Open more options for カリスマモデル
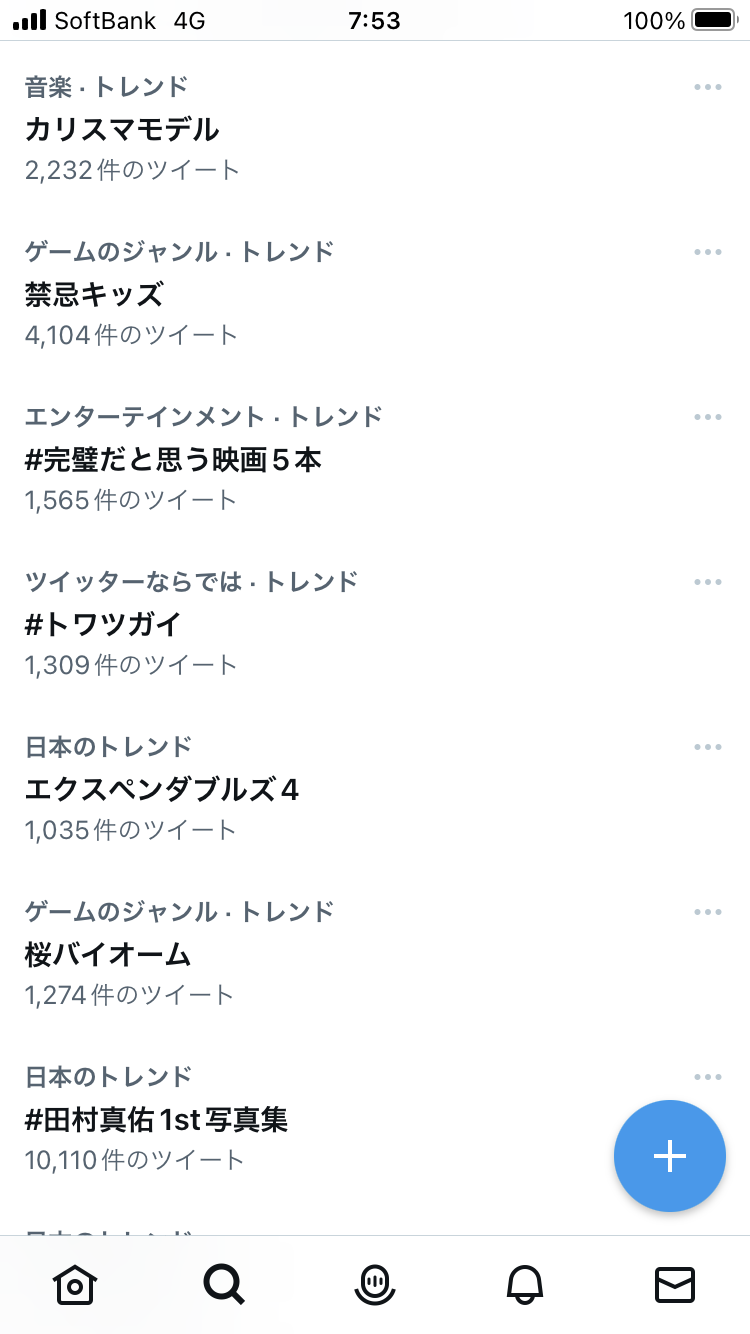Image resolution: width=750 pixels, height=1334 pixels. [x=708, y=87]
